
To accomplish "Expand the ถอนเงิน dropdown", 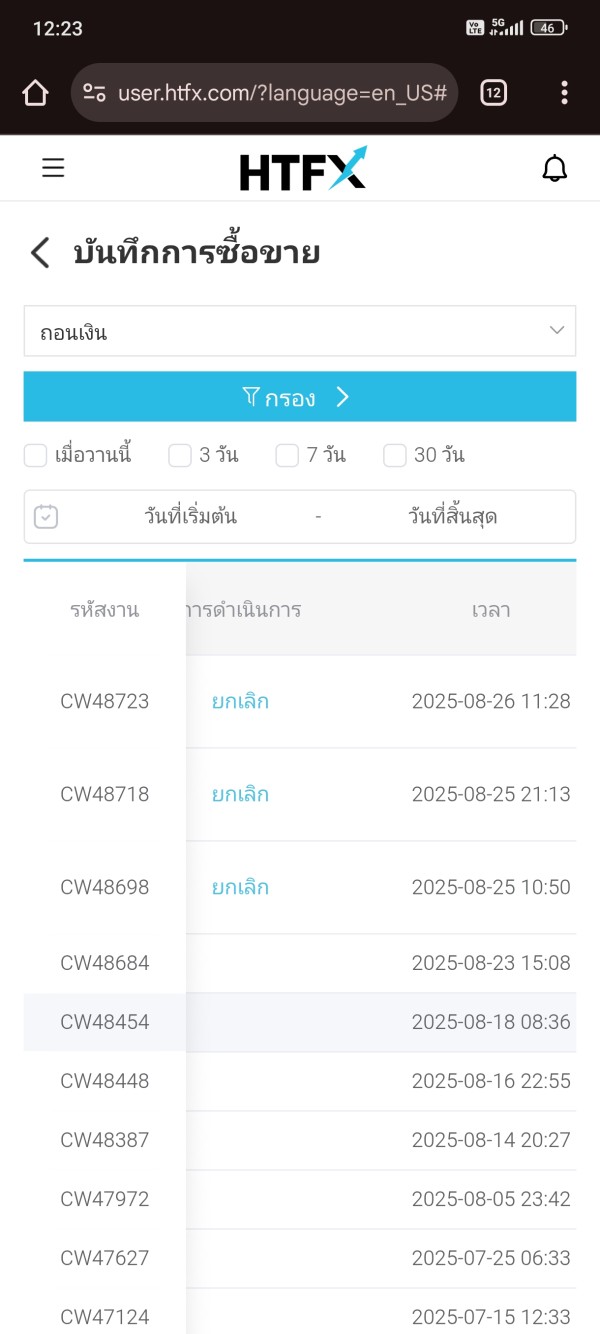I will [300, 331].
